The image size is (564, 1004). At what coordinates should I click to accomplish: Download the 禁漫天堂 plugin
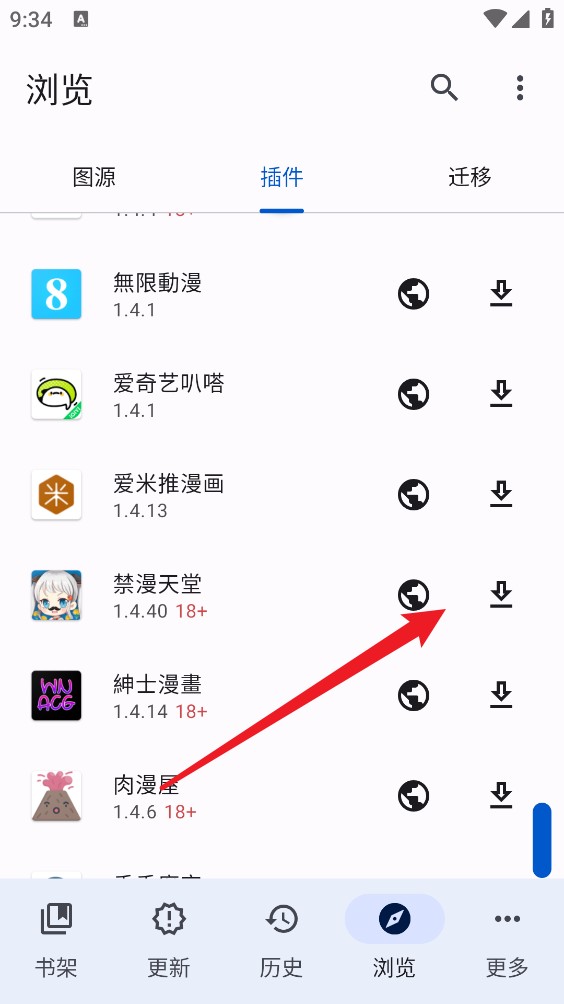pyautogui.click(x=501, y=595)
